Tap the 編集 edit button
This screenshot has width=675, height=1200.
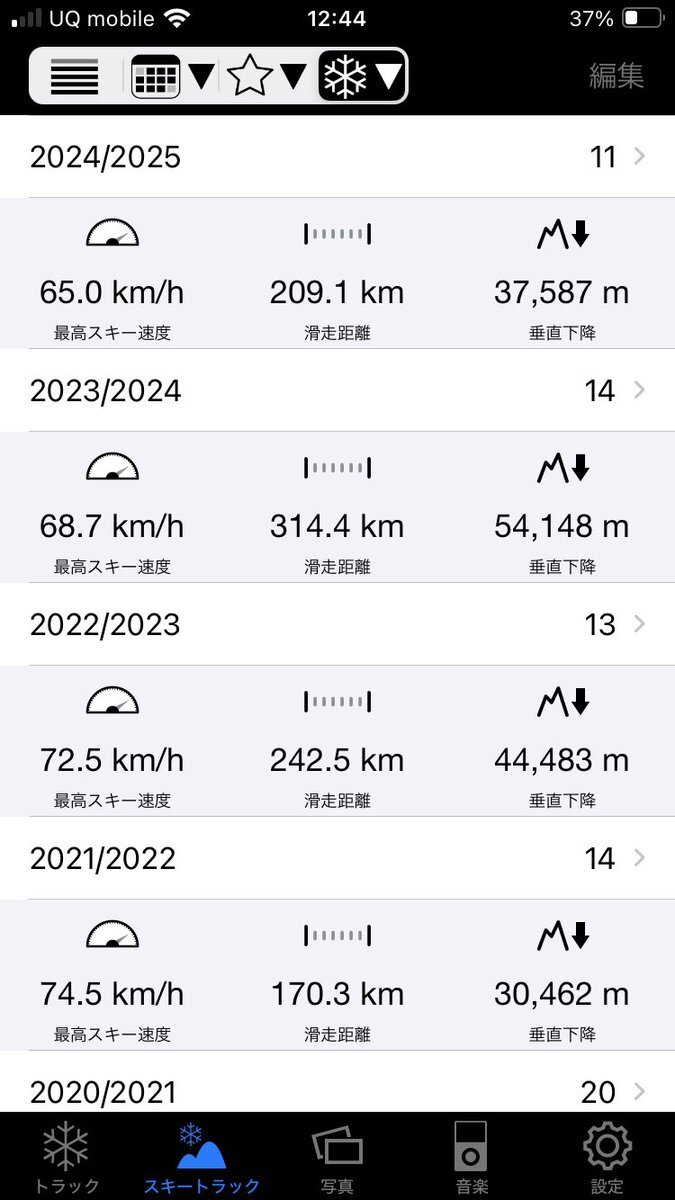click(616, 76)
